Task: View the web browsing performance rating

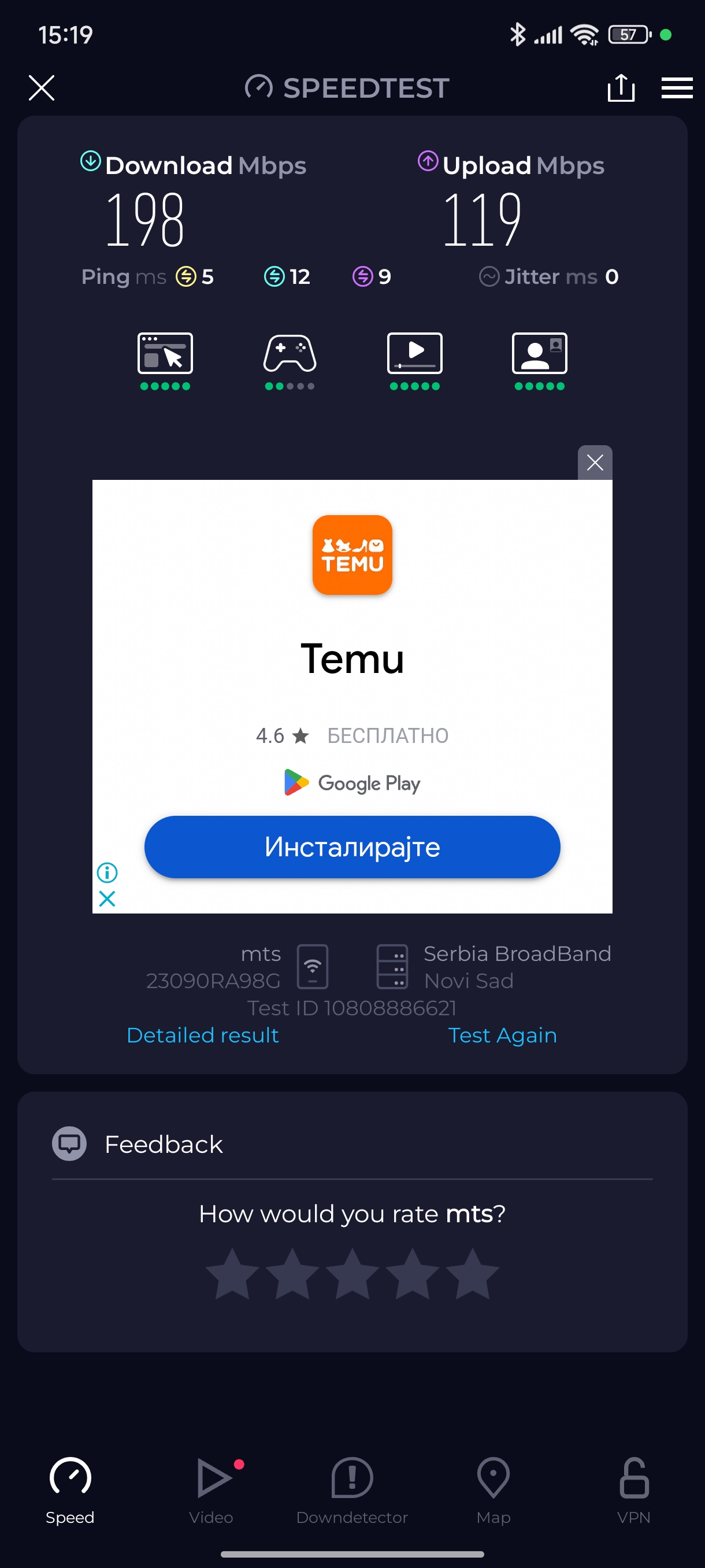Action: (x=165, y=359)
